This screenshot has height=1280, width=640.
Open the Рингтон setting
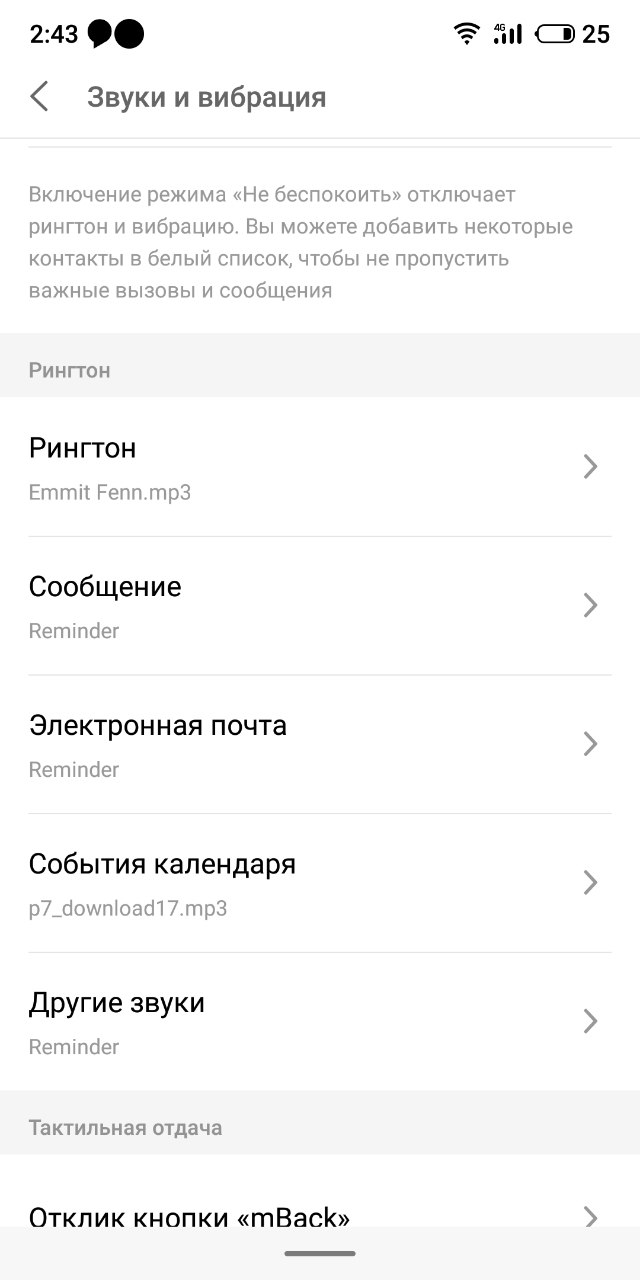(x=320, y=467)
